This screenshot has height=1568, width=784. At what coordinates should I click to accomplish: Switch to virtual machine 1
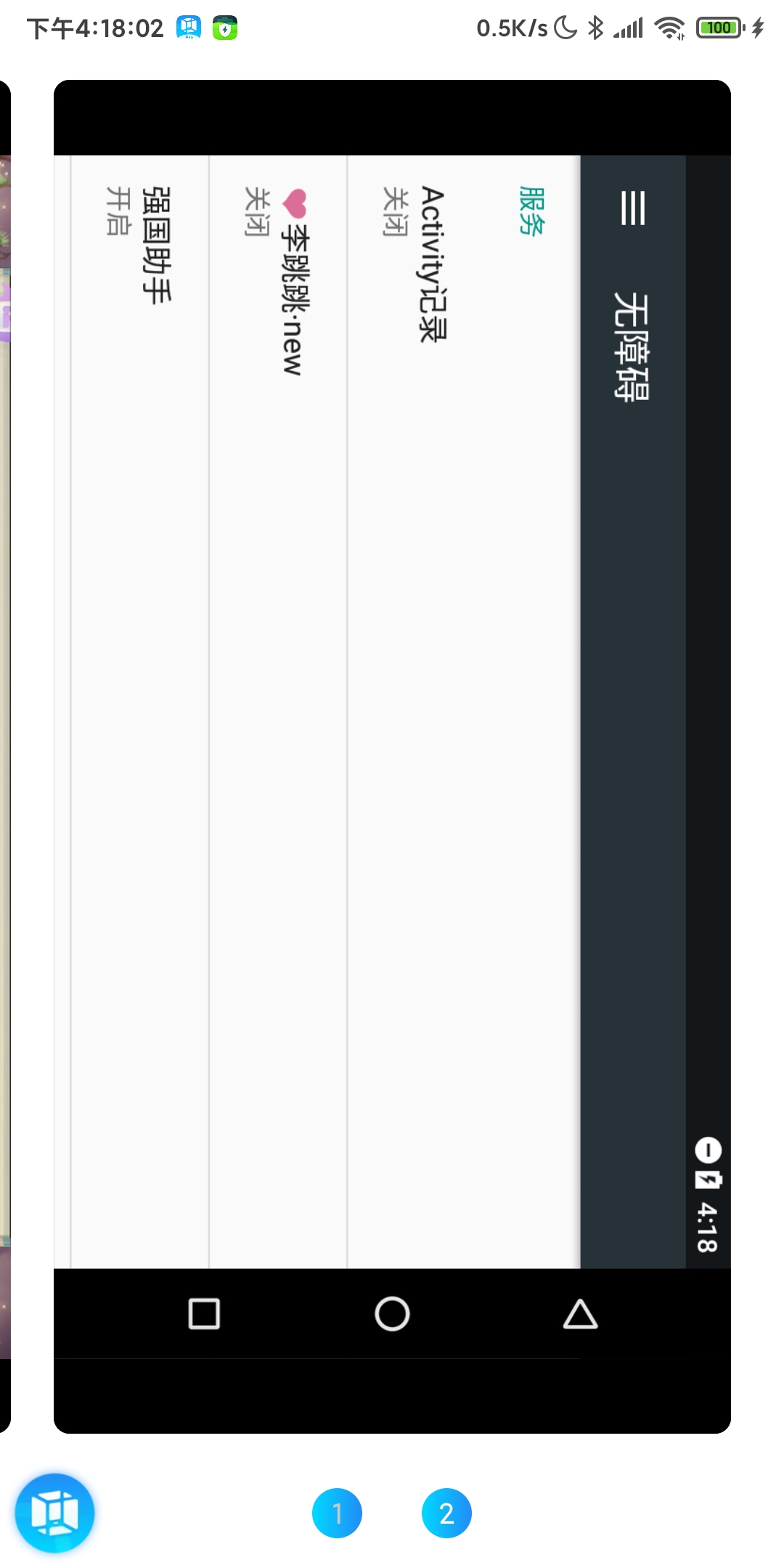point(337,1514)
